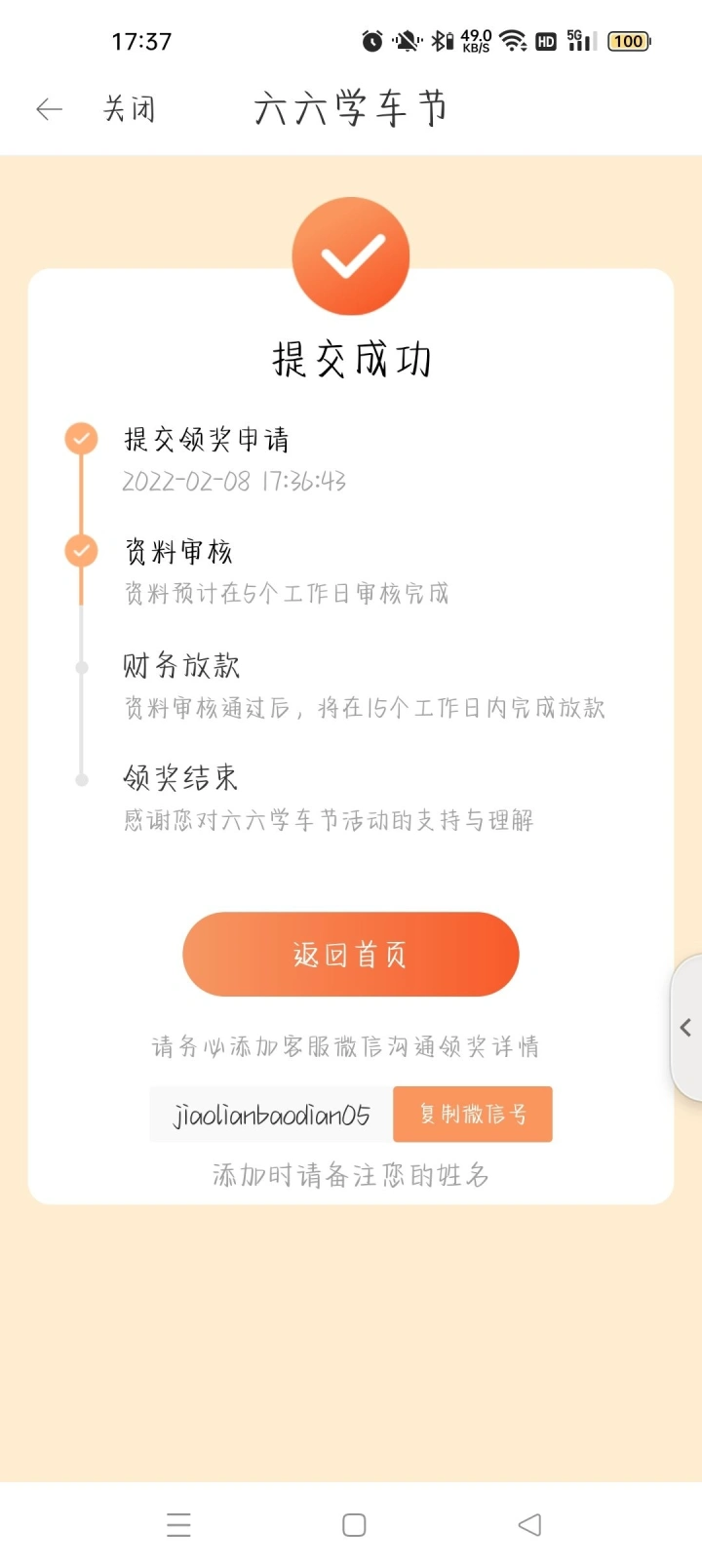702x1568 pixels.
Task: Tap the system back triangle button
Action: point(529,1524)
